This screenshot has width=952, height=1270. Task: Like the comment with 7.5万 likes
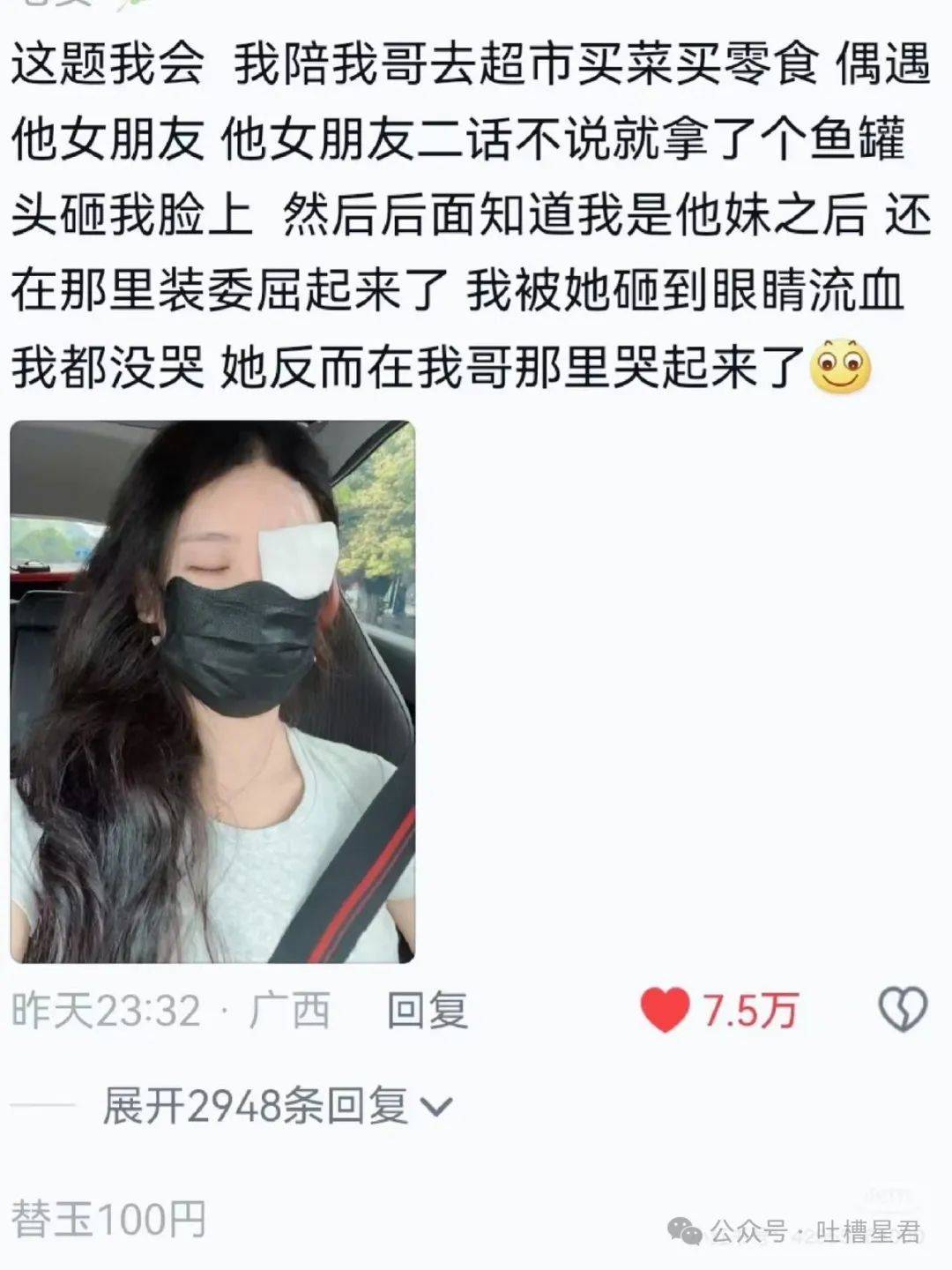click(x=666, y=1011)
